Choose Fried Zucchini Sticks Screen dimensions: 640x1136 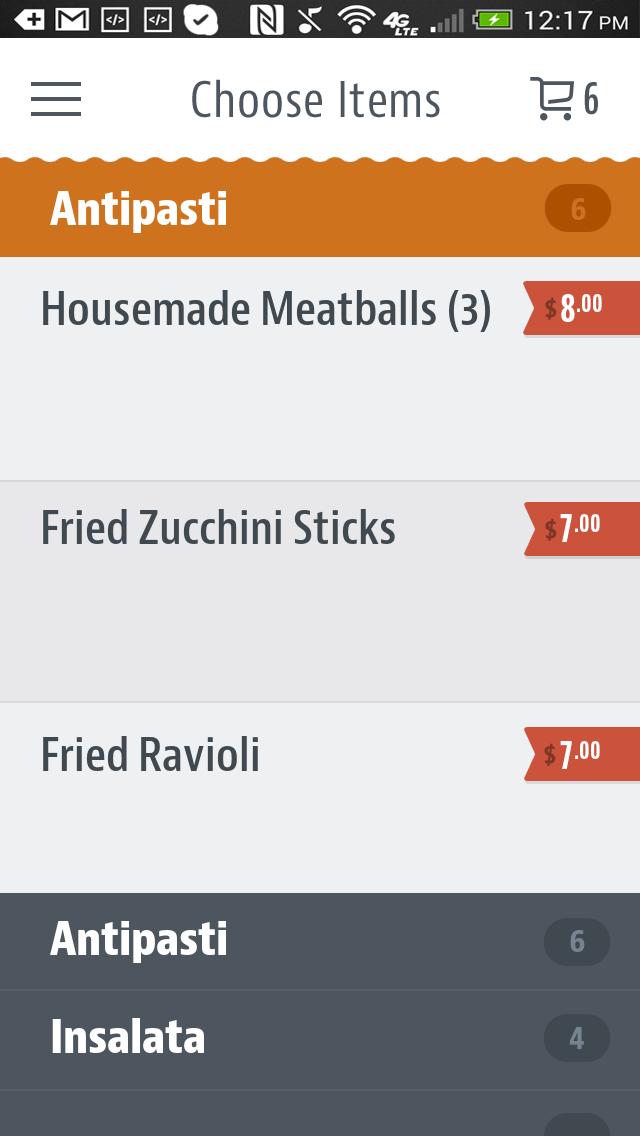pyautogui.click(x=218, y=529)
